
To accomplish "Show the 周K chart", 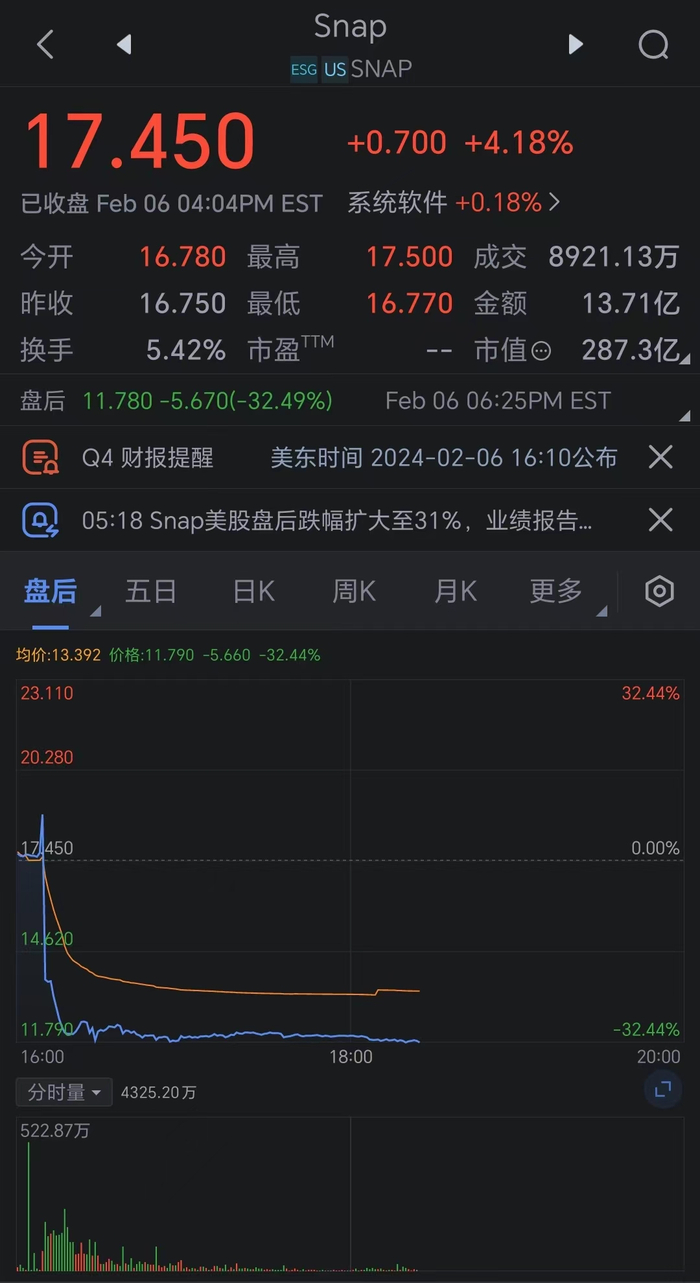I will (x=354, y=591).
